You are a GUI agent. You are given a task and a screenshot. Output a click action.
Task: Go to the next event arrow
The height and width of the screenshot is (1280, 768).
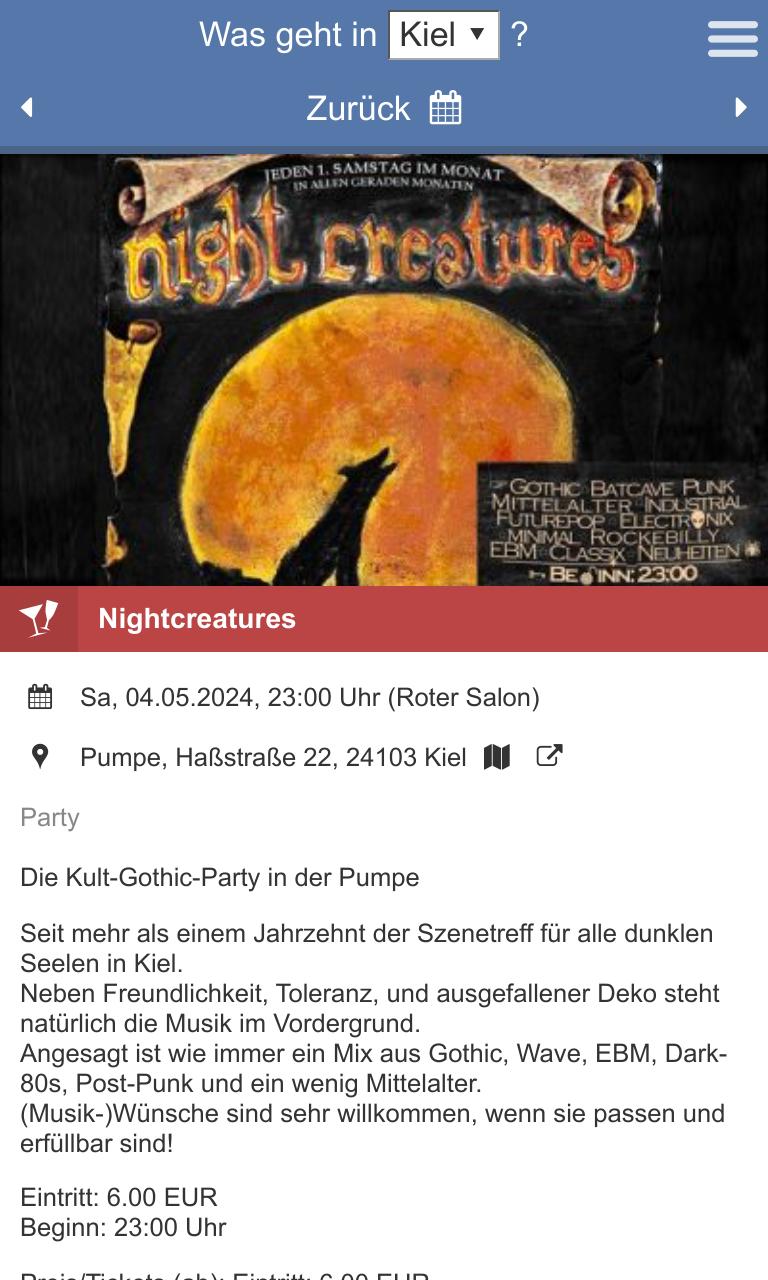(741, 107)
